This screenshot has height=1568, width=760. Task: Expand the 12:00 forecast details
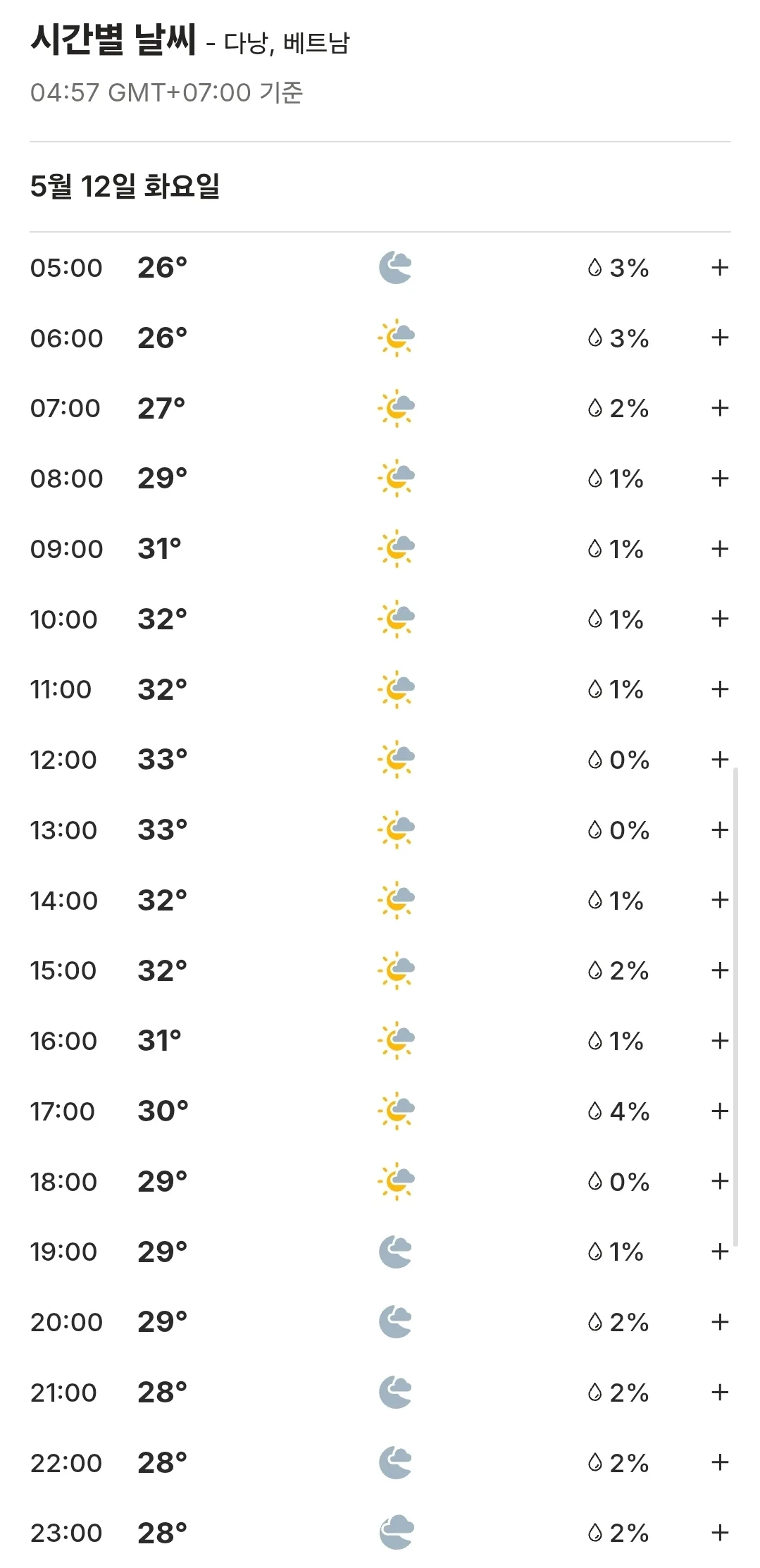point(719,760)
